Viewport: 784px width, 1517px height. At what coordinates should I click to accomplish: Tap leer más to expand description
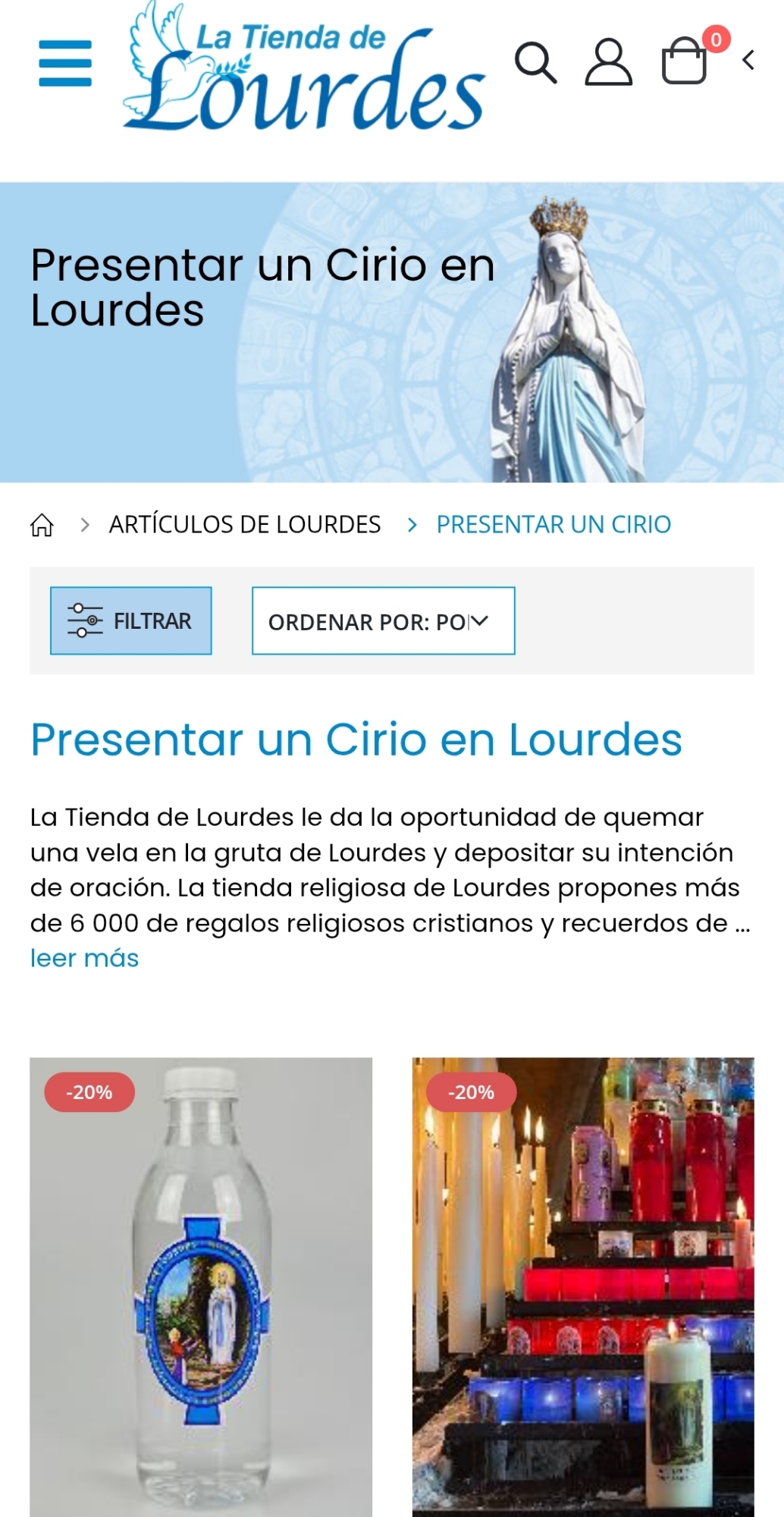pyautogui.click(x=84, y=959)
